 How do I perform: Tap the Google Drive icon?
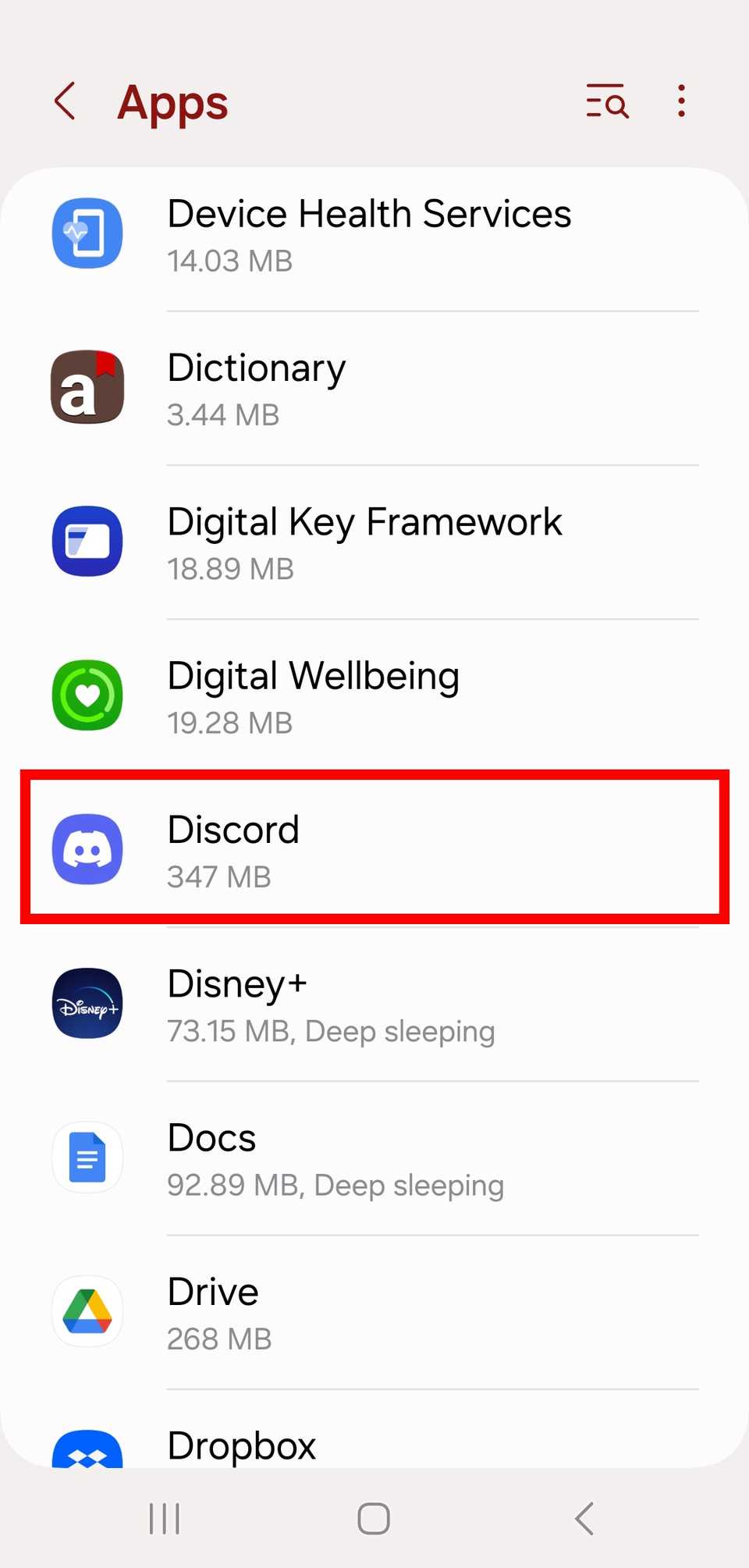87,1312
